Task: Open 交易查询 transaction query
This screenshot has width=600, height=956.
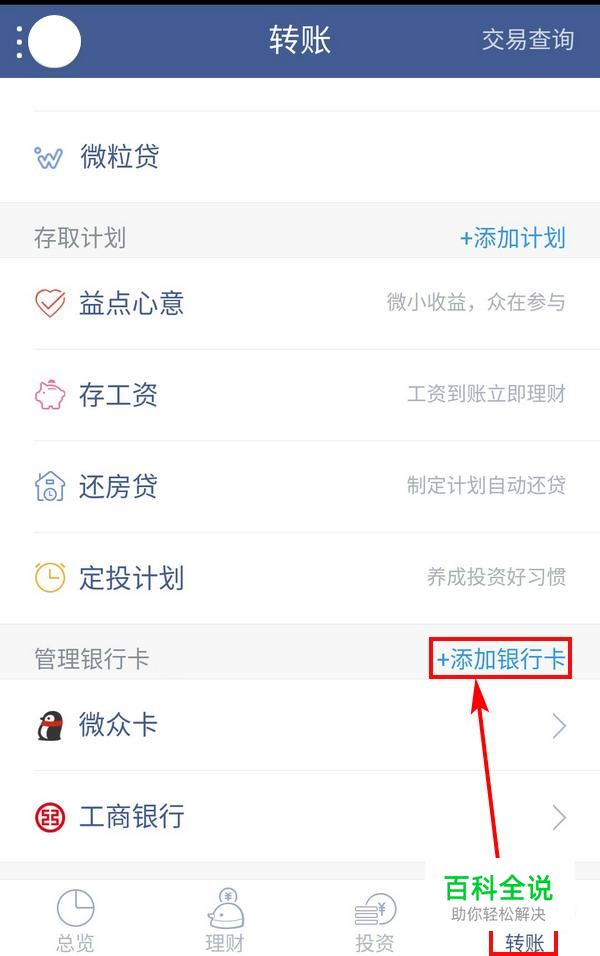Action: [x=527, y=39]
